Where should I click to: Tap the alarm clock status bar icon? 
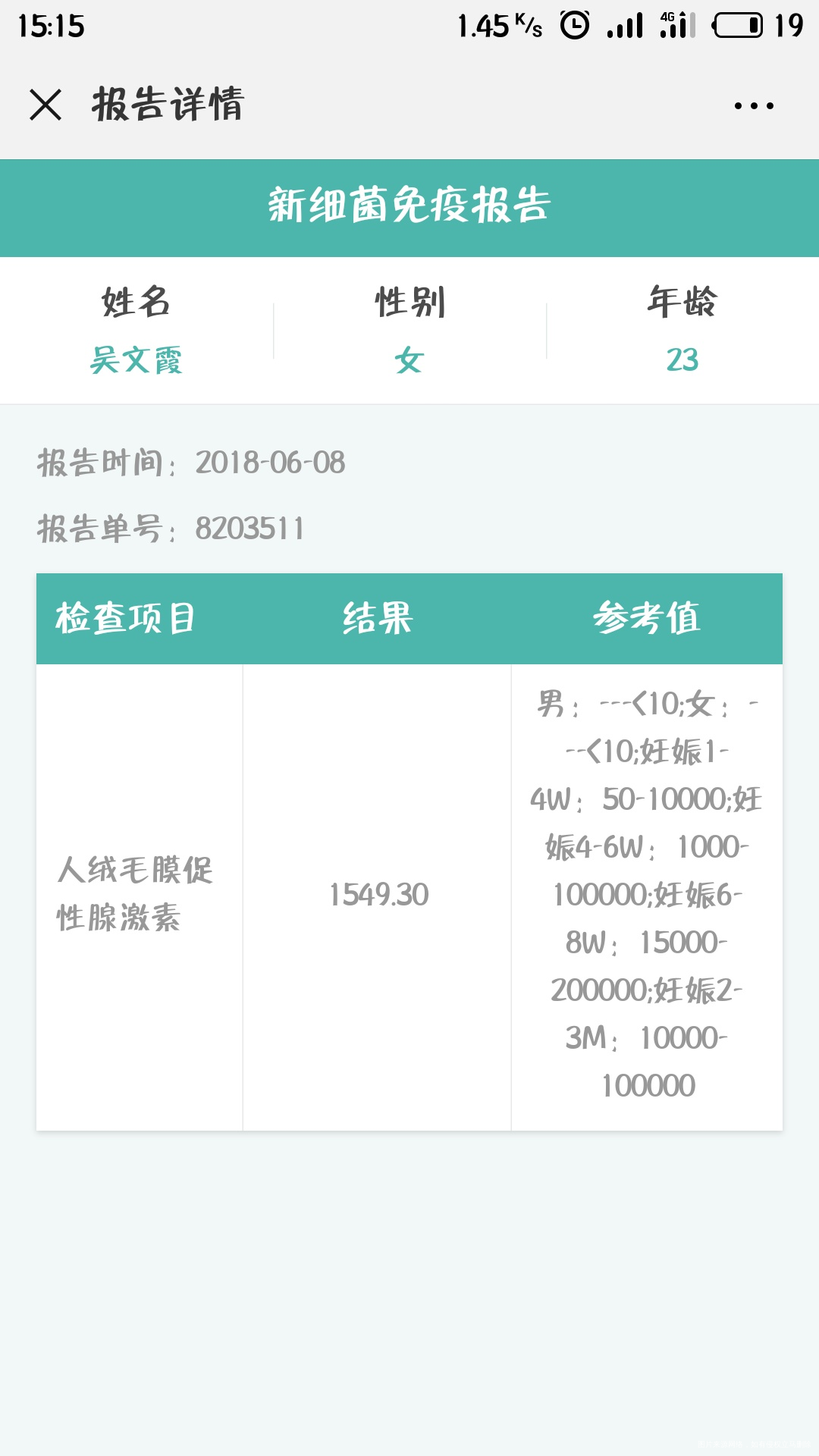(574, 24)
